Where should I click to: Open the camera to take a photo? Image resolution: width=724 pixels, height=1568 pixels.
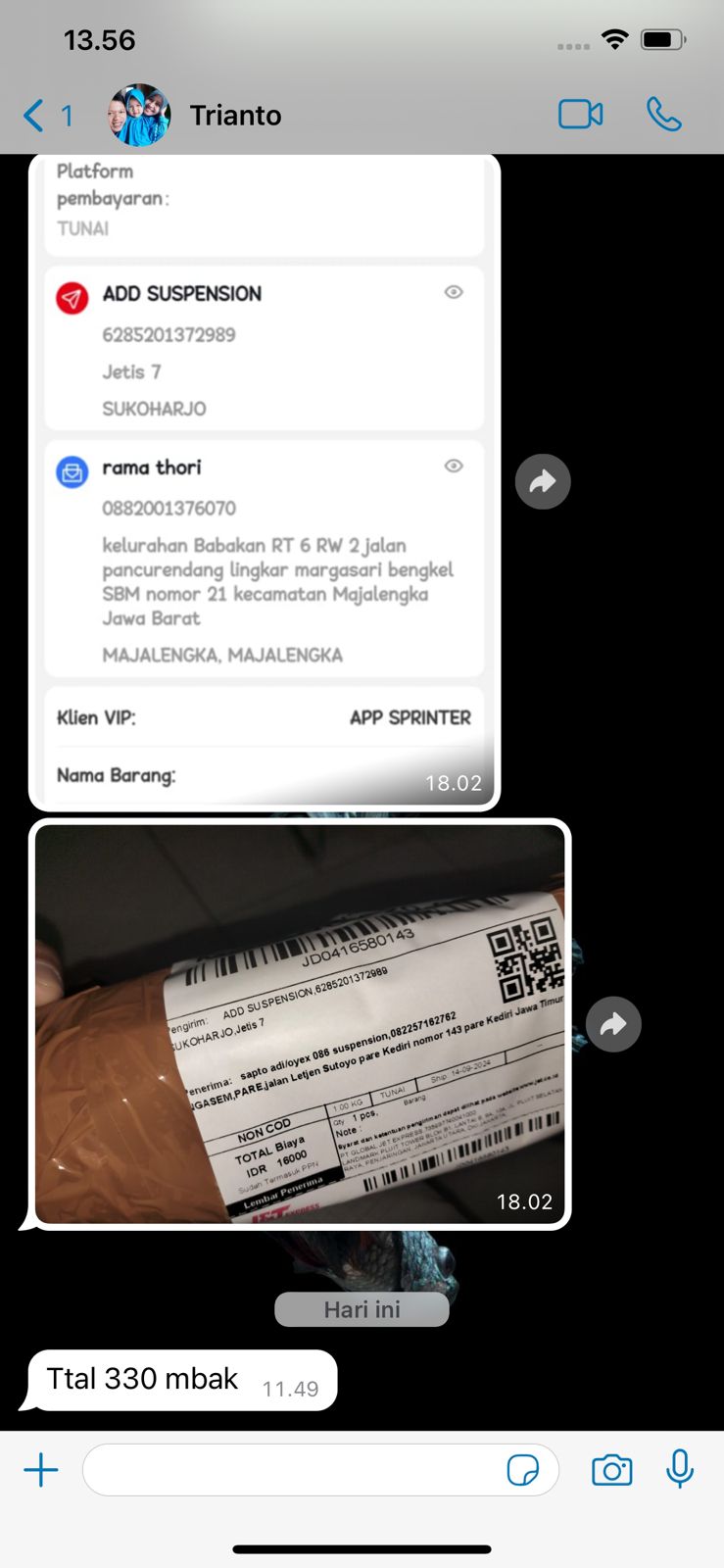pos(611,1470)
